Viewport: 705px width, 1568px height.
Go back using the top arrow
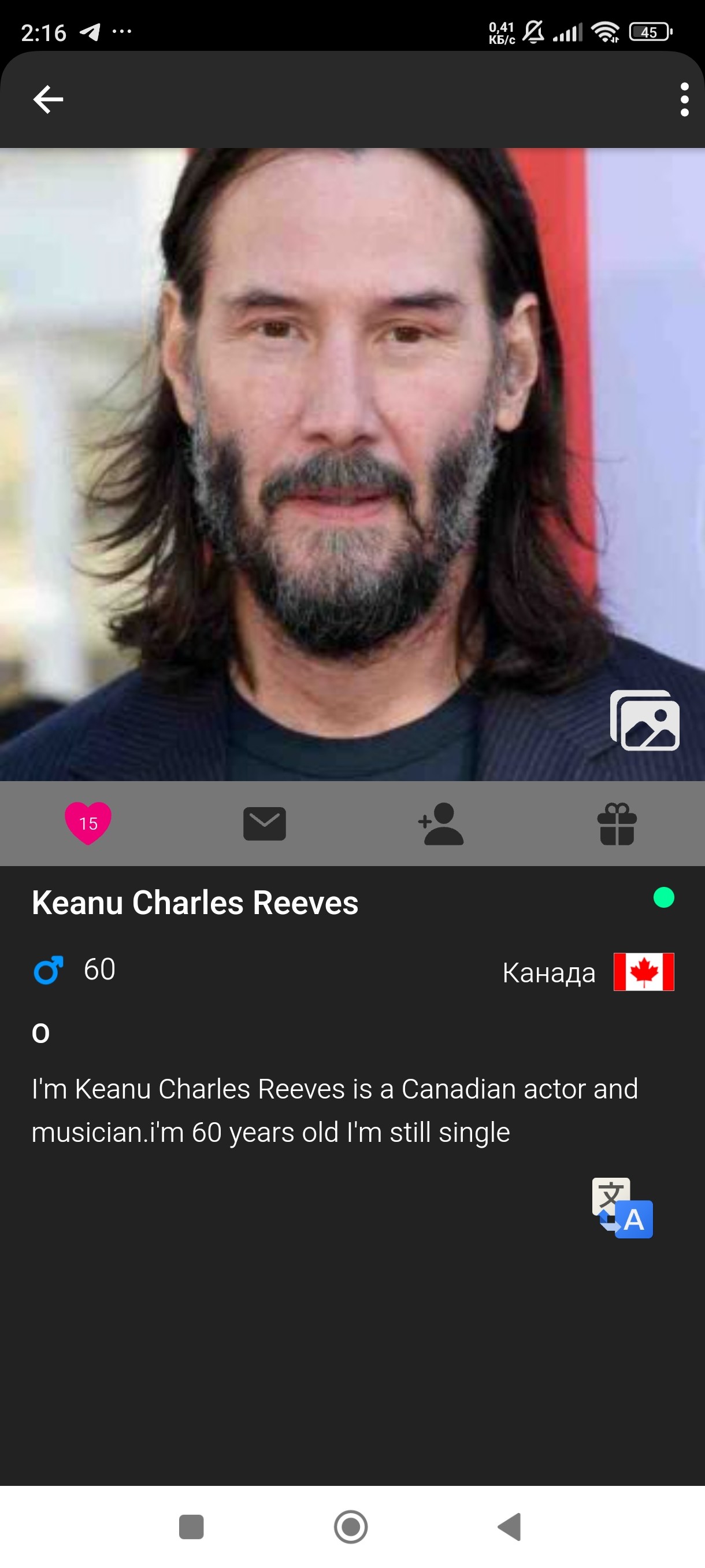48,99
